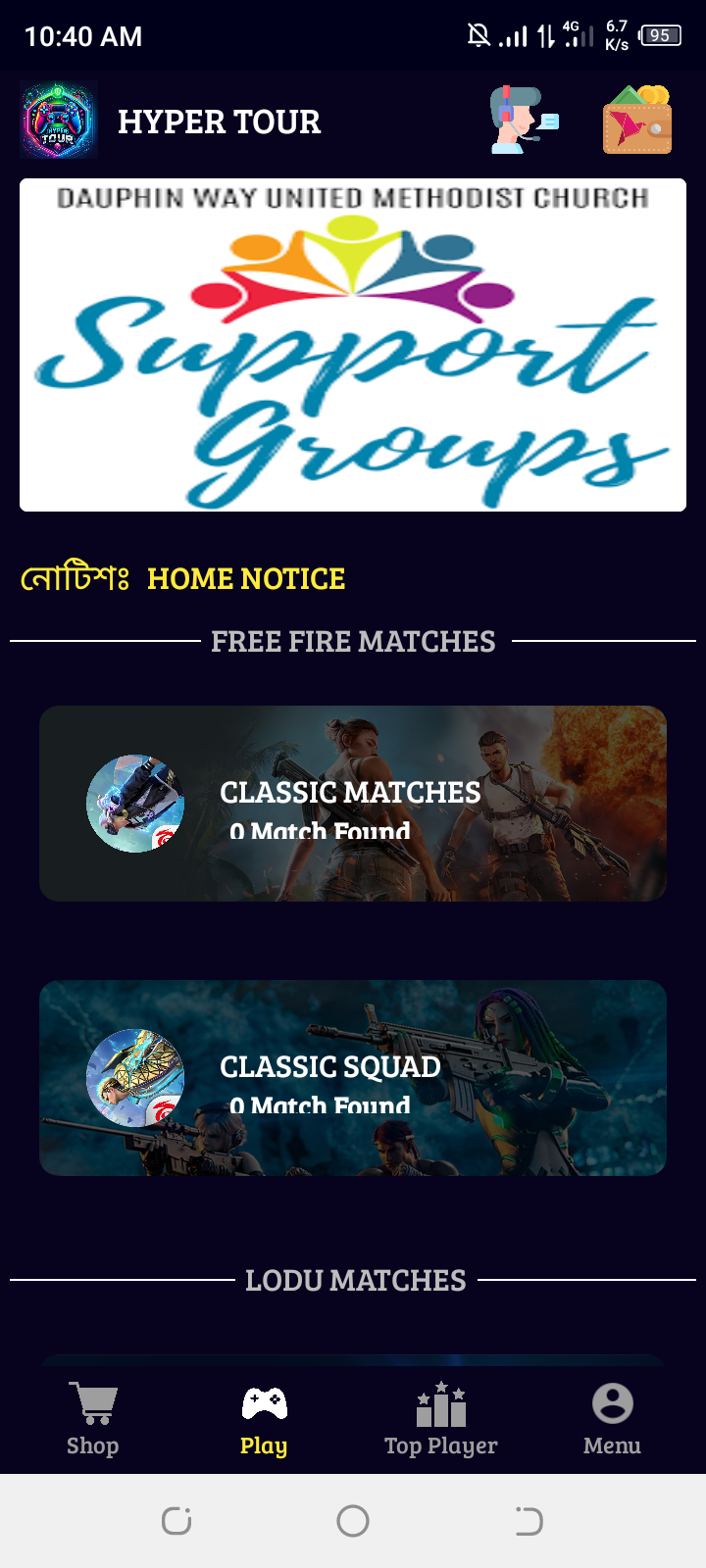Tap the system home button
This screenshot has width=706, height=1568.
(x=353, y=1521)
